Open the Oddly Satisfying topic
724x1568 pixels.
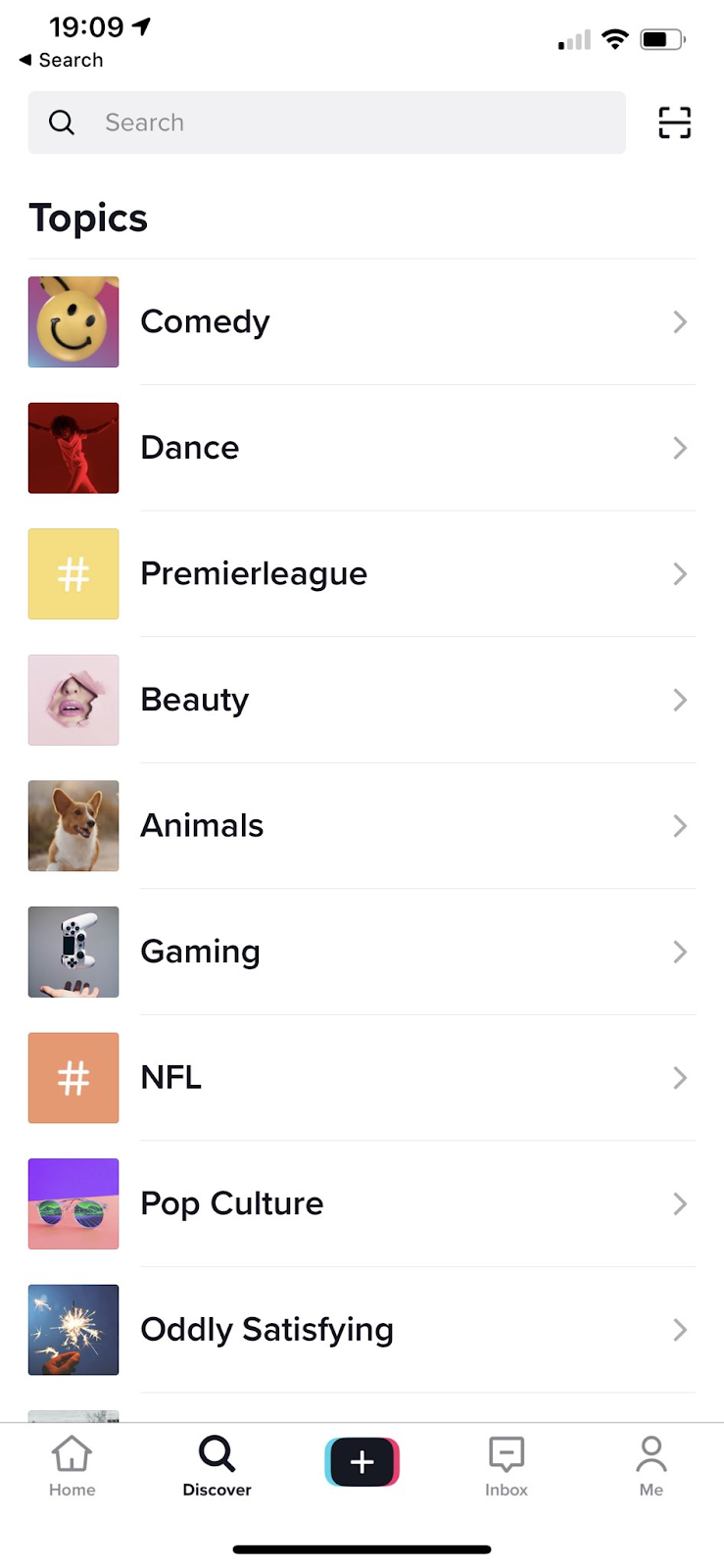362,1330
